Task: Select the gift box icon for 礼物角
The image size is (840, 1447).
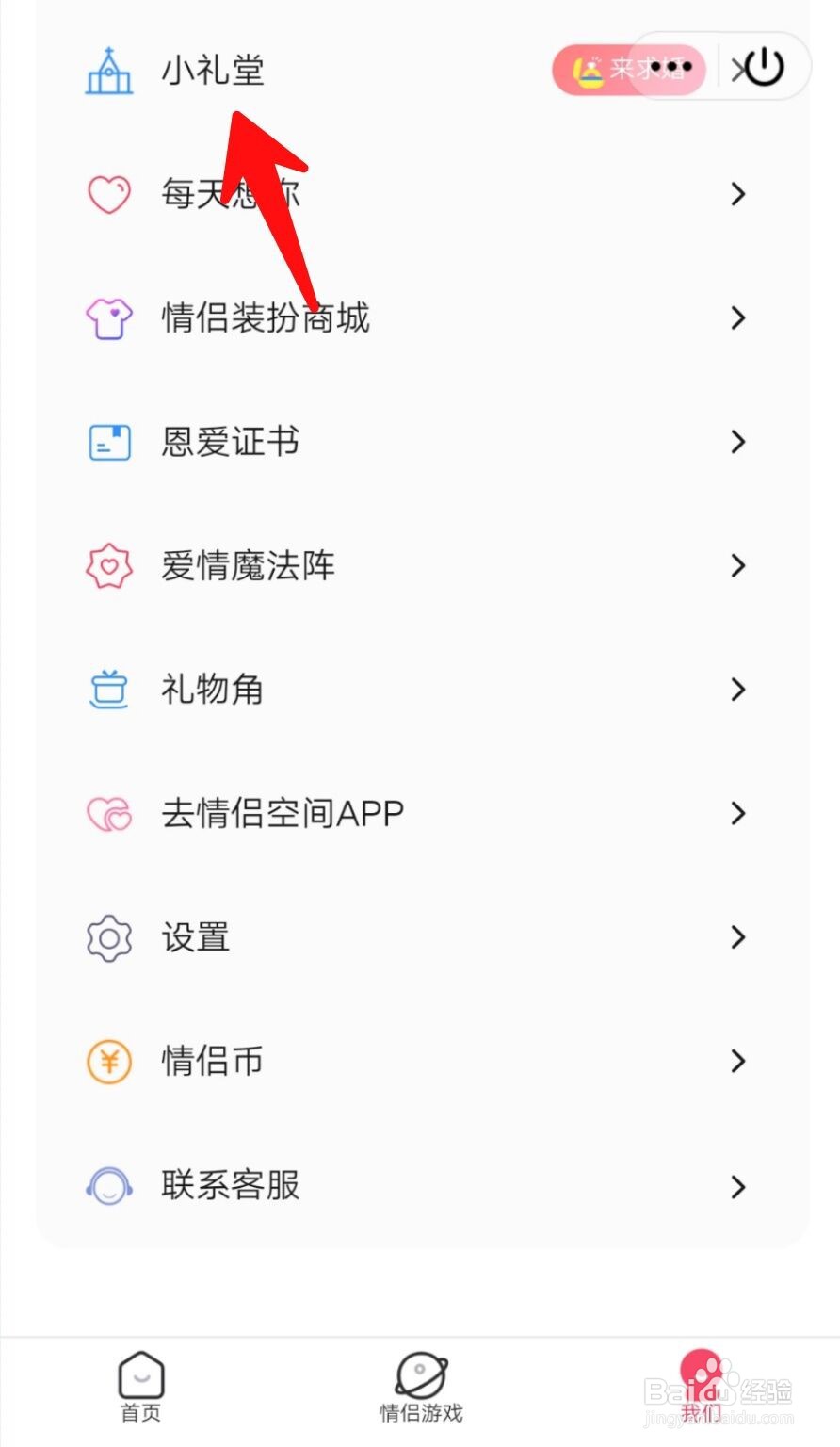Action: [108, 690]
